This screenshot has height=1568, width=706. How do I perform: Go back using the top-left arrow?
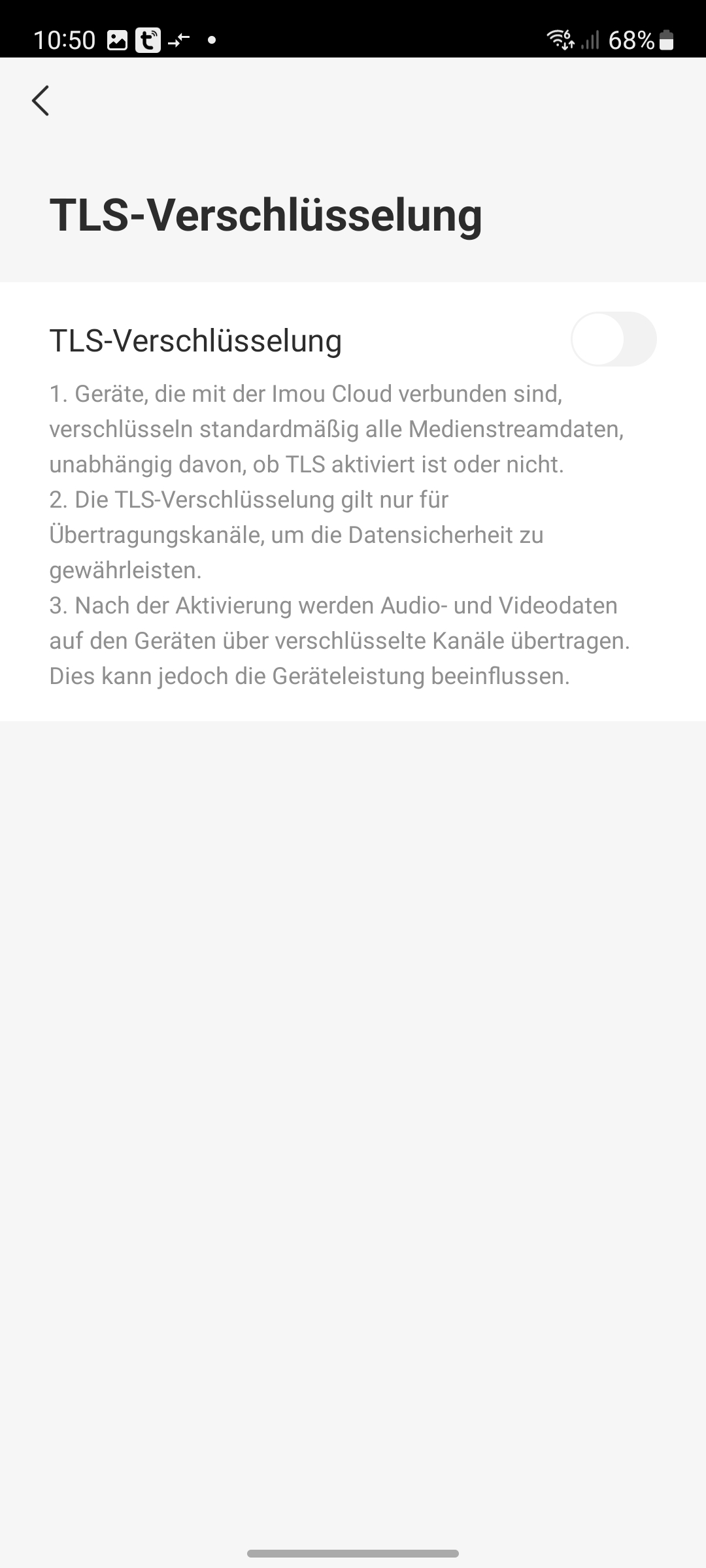[41, 101]
